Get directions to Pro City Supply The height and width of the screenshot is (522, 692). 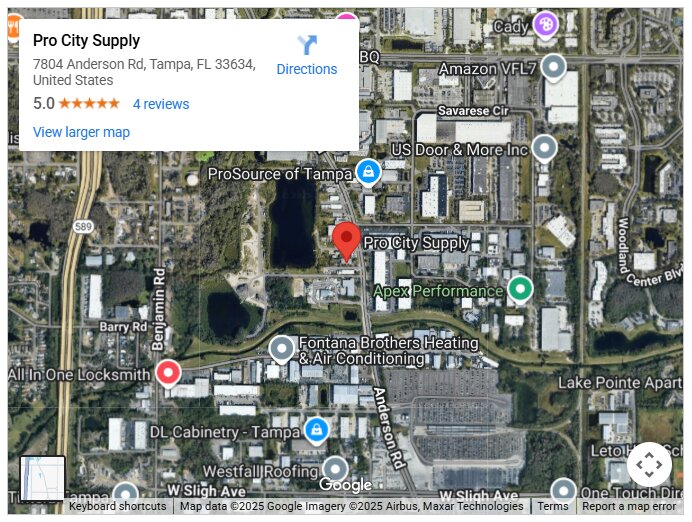tap(306, 56)
